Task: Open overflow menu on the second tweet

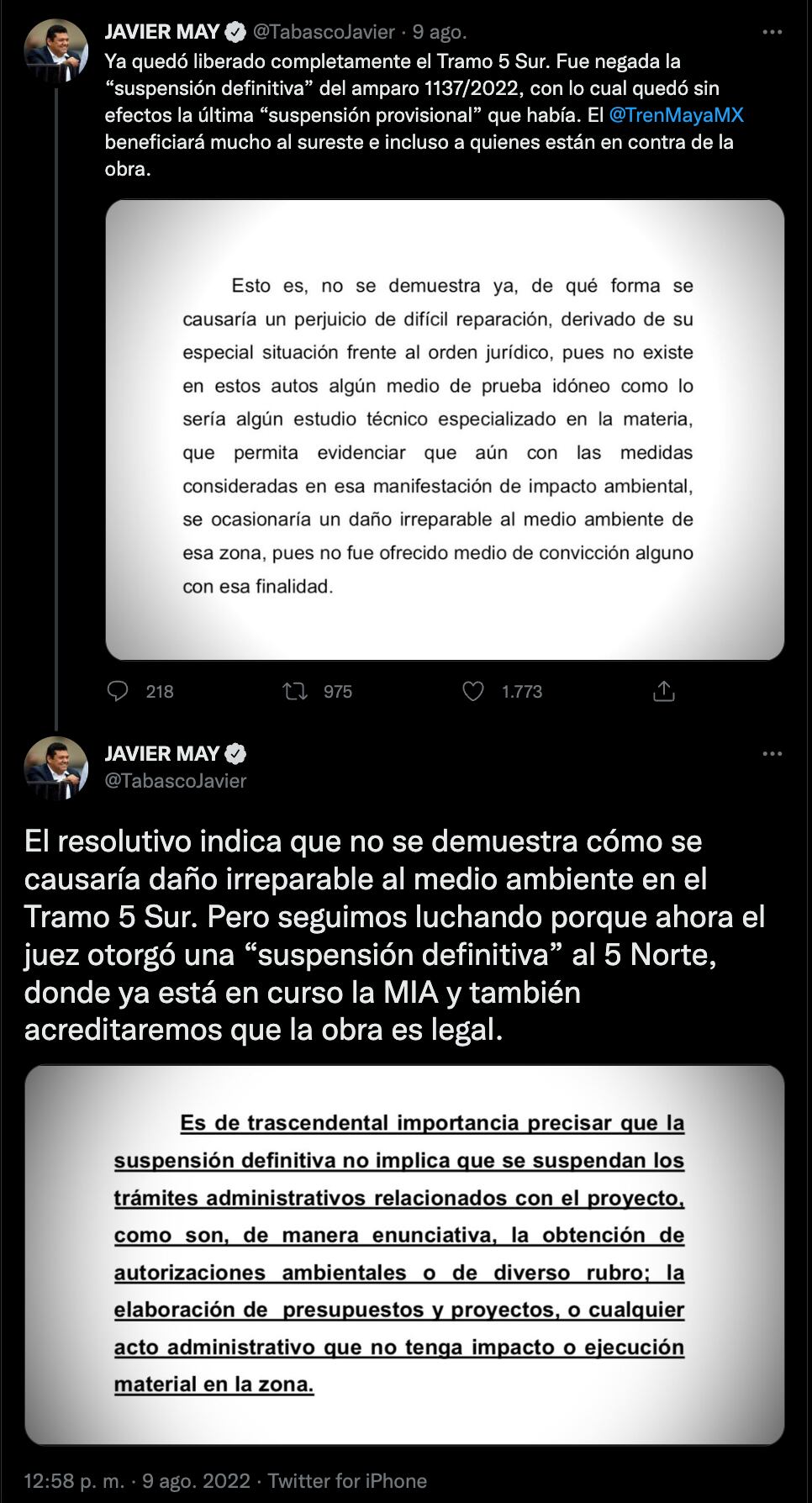Action: point(772,753)
